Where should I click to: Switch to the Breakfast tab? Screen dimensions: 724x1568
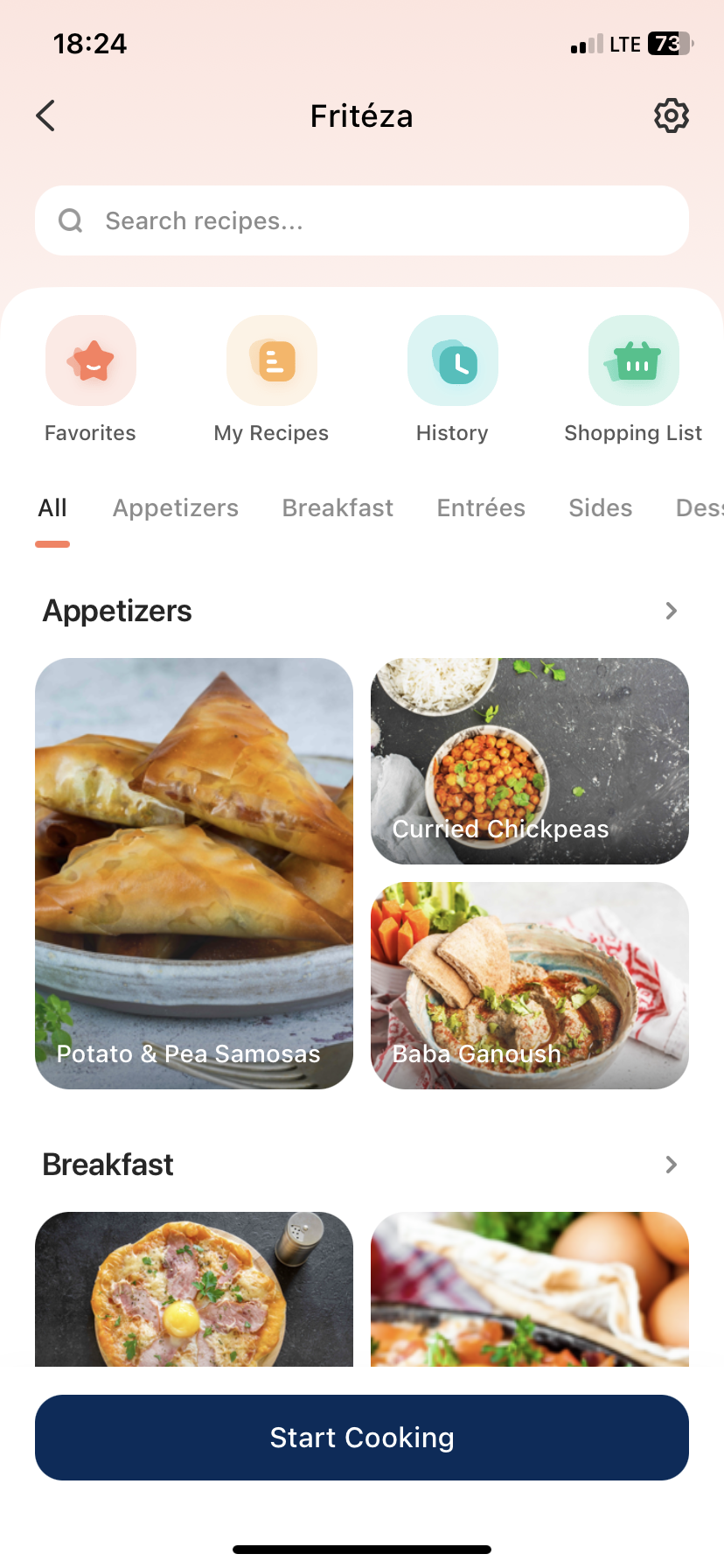pyautogui.click(x=338, y=508)
